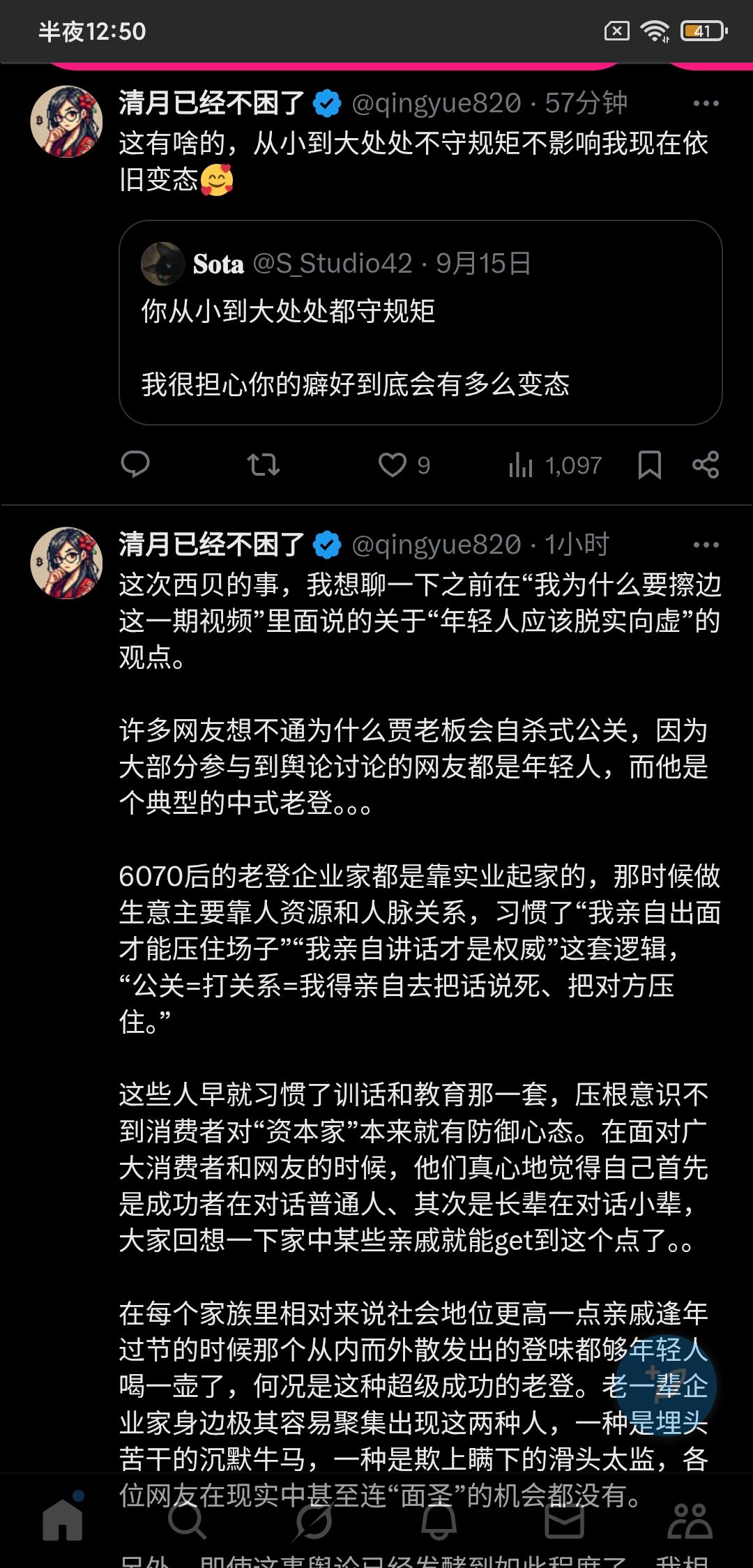The height and width of the screenshot is (1568, 753).
Task: Repost the 57分钟 post
Action: [264, 465]
